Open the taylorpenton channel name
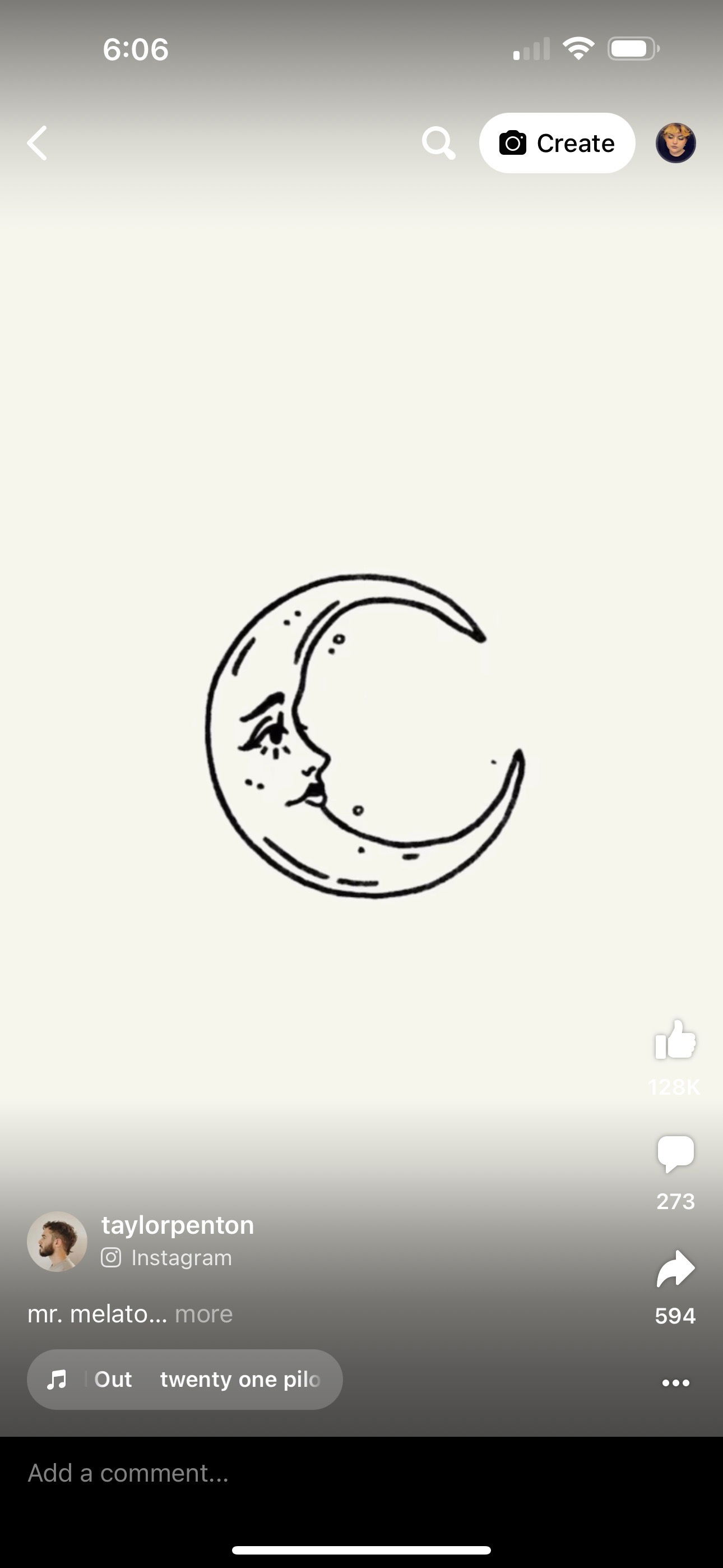Viewport: 723px width, 1568px height. pos(178,1225)
